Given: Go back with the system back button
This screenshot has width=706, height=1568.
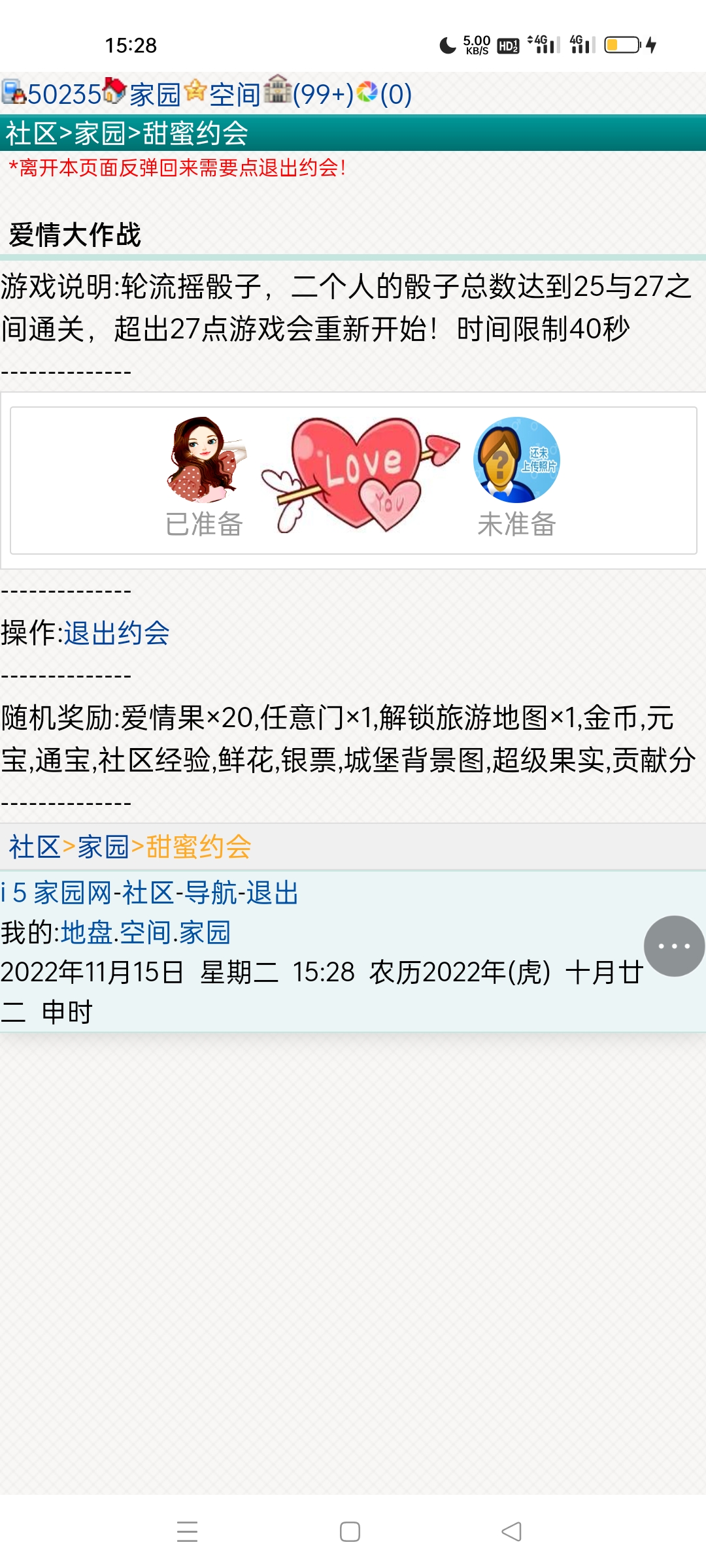Looking at the screenshot, I should pyautogui.click(x=511, y=1531).
